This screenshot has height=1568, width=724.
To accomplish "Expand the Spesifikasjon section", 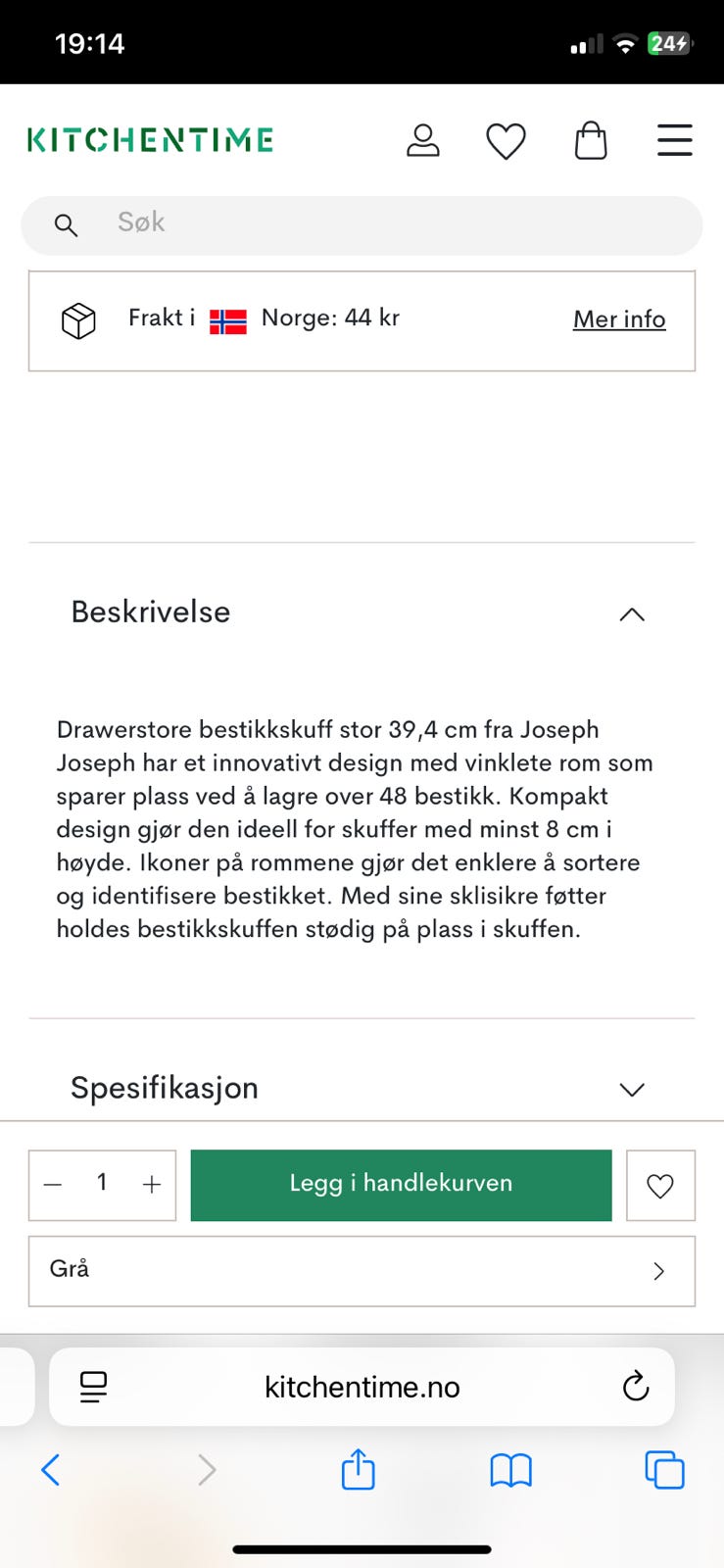I will (x=631, y=1089).
